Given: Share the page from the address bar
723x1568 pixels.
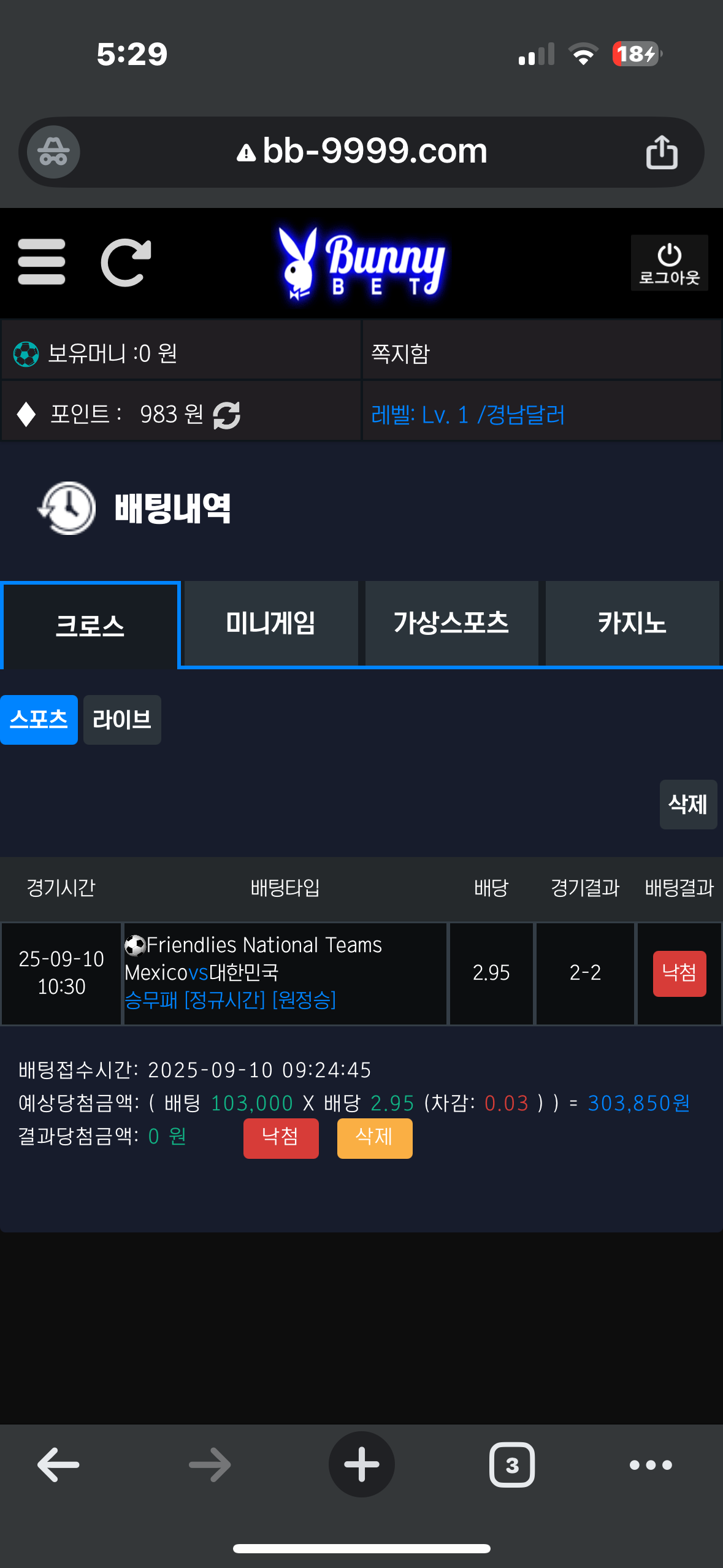Looking at the screenshot, I should pos(662,152).
